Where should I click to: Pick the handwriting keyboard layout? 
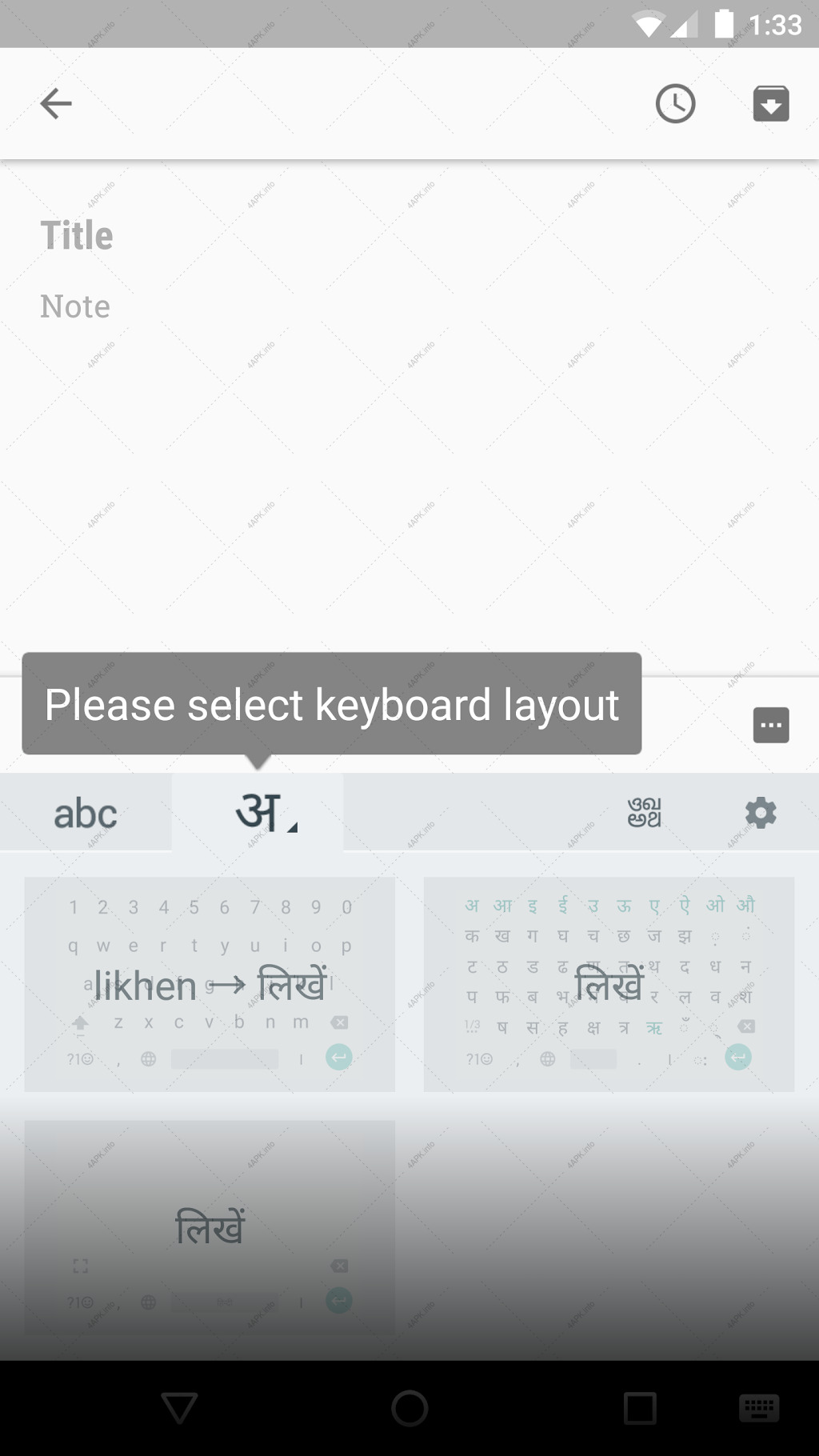(210, 1226)
